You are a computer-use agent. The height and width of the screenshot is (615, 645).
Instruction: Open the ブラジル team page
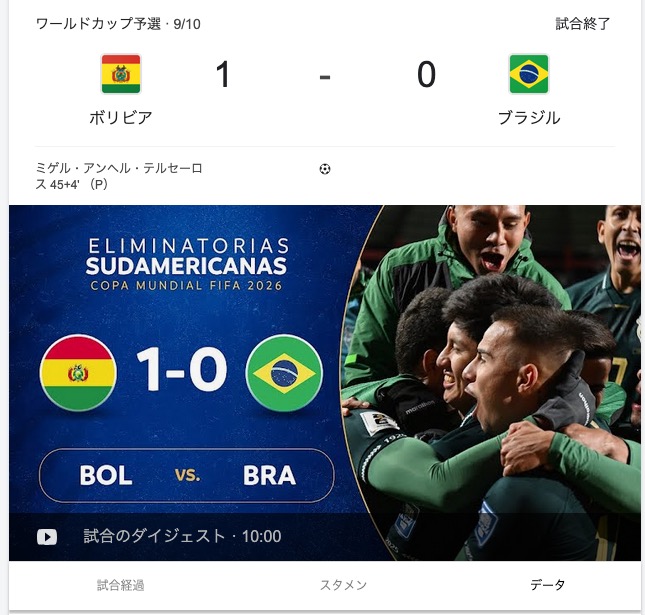tap(529, 90)
